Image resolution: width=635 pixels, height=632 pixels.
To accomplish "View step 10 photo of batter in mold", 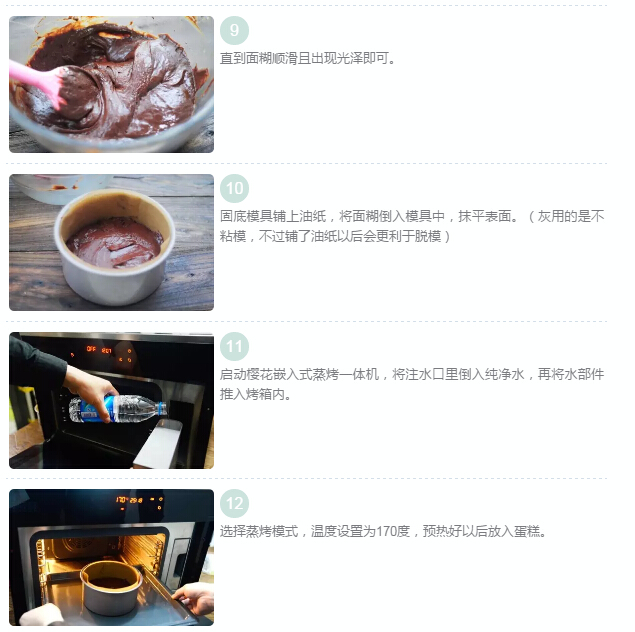I will pyautogui.click(x=111, y=242).
